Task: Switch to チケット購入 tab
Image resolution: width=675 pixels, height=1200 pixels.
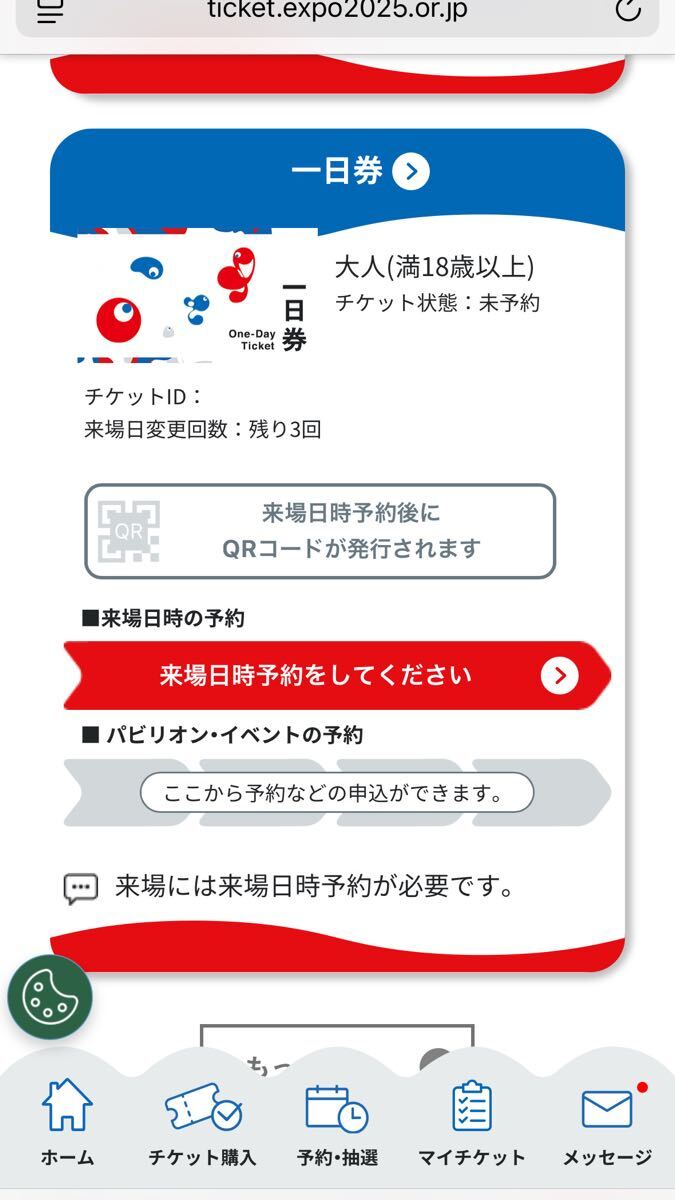Action: 202,1123
